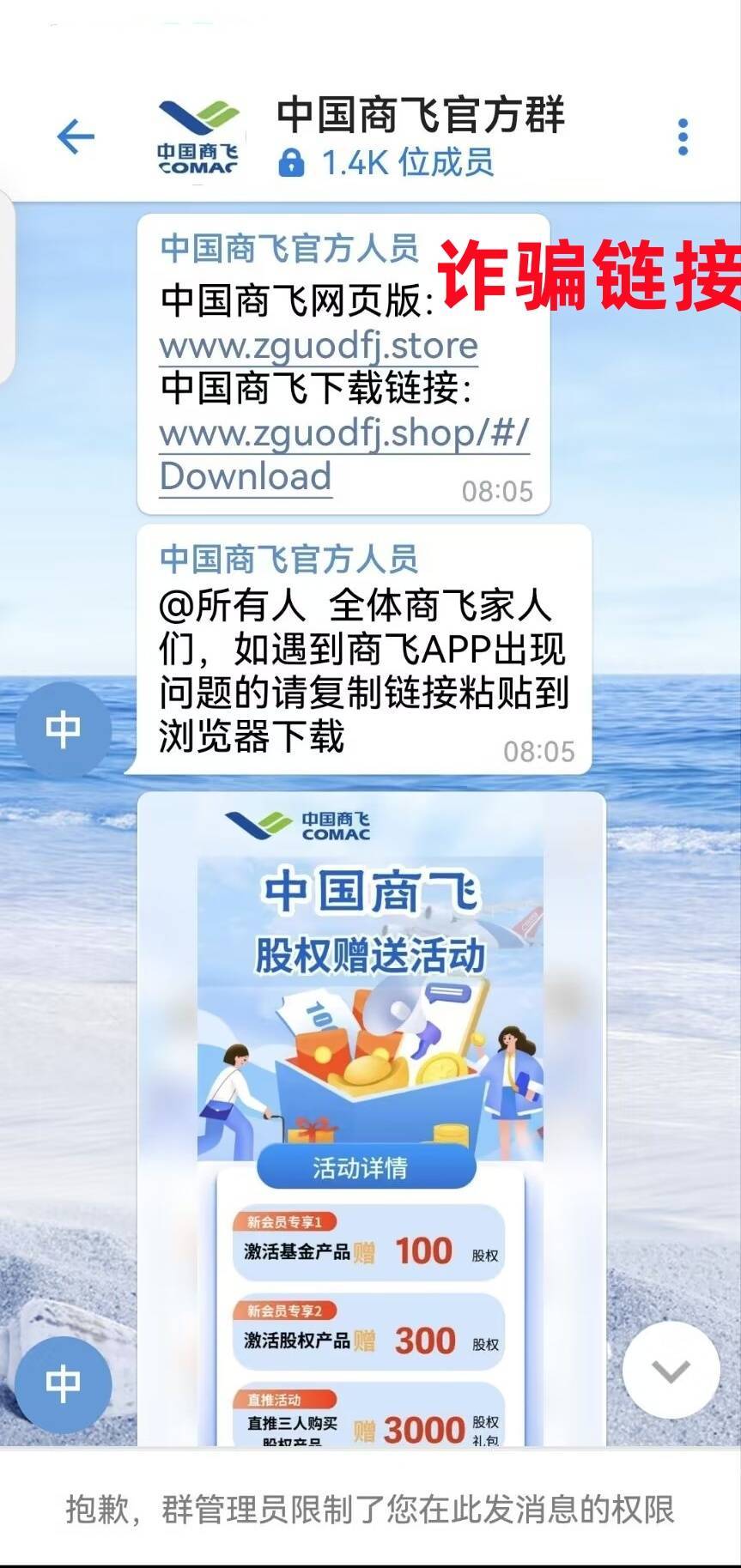The image size is (741, 1568).
Task: Open the sender avatar beside the @所有人 message
Action: 64,730
